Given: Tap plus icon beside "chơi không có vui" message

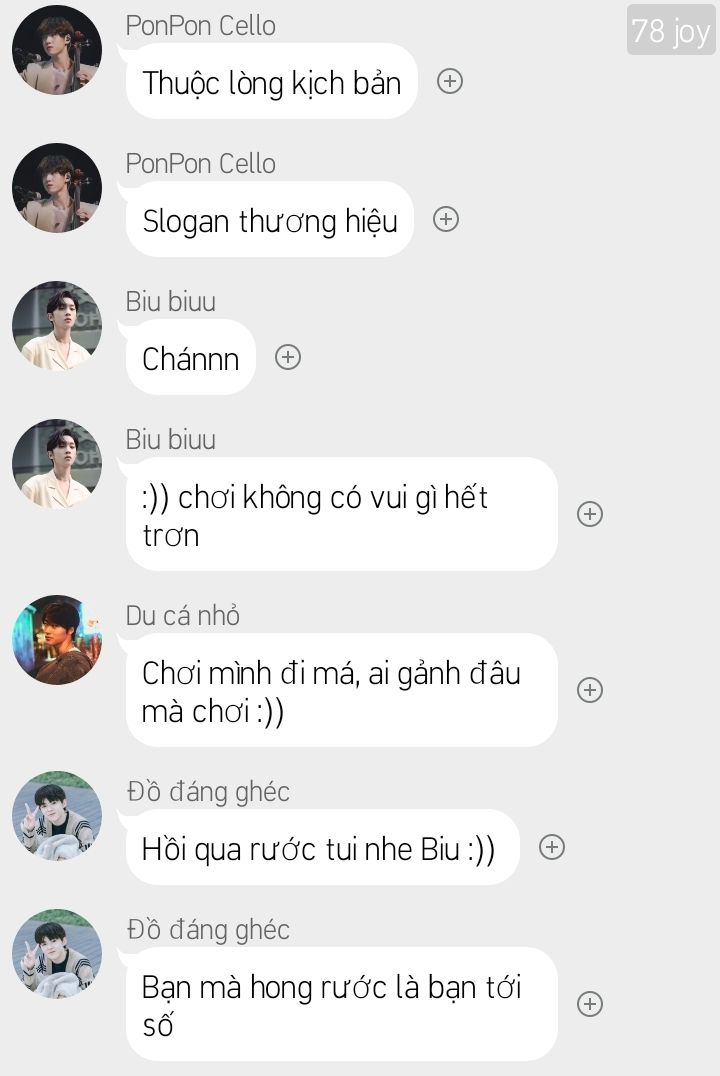Looking at the screenshot, I should (590, 514).
